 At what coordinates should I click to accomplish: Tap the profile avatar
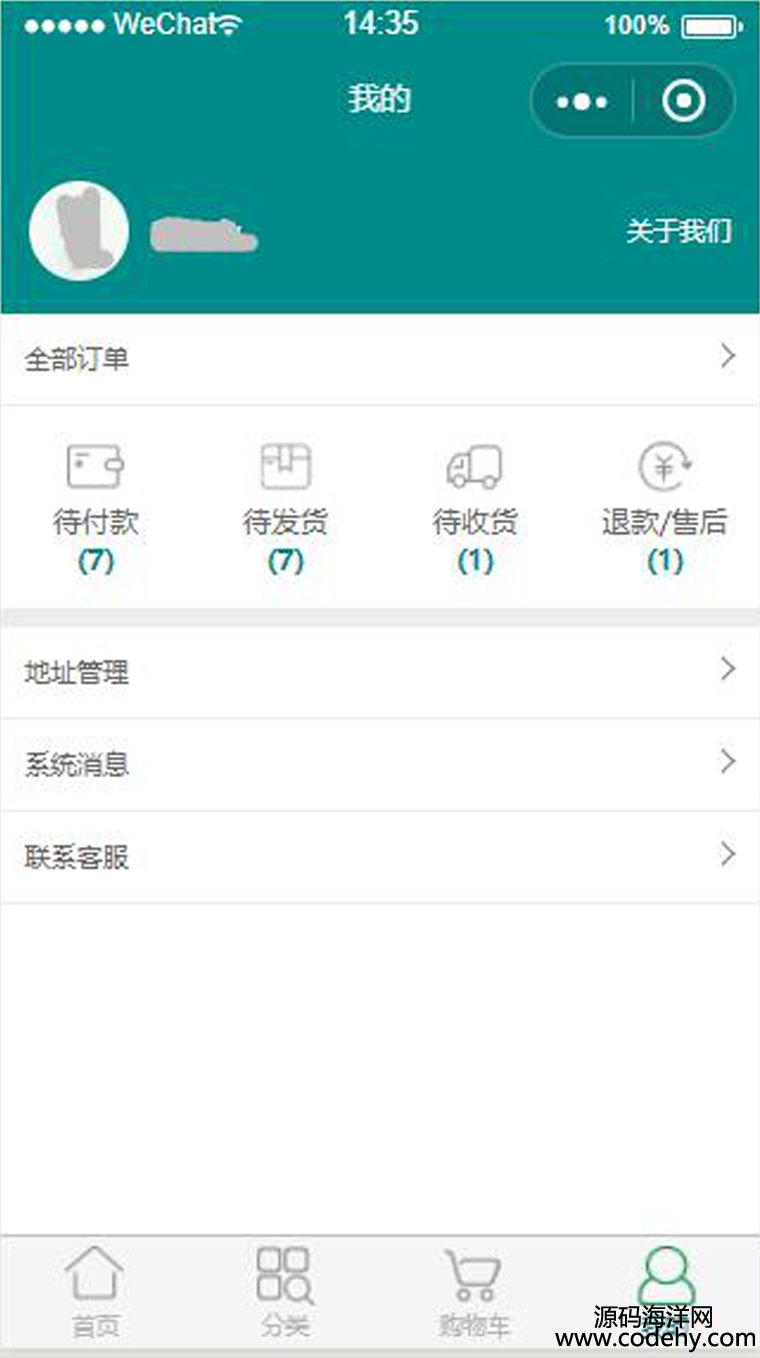(x=79, y=230)
